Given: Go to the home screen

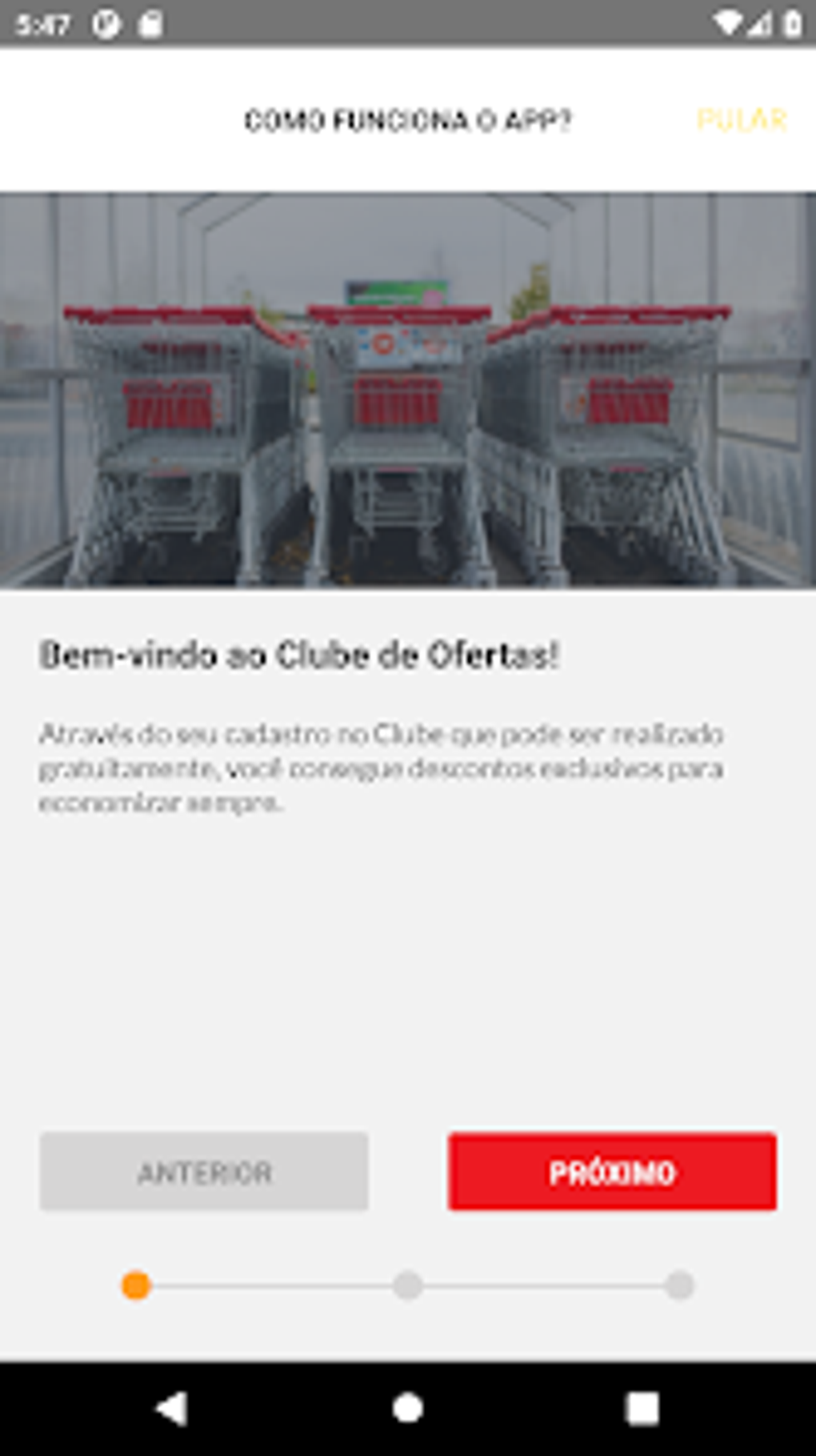Looking at the screenshot, I should point(408,1409).
